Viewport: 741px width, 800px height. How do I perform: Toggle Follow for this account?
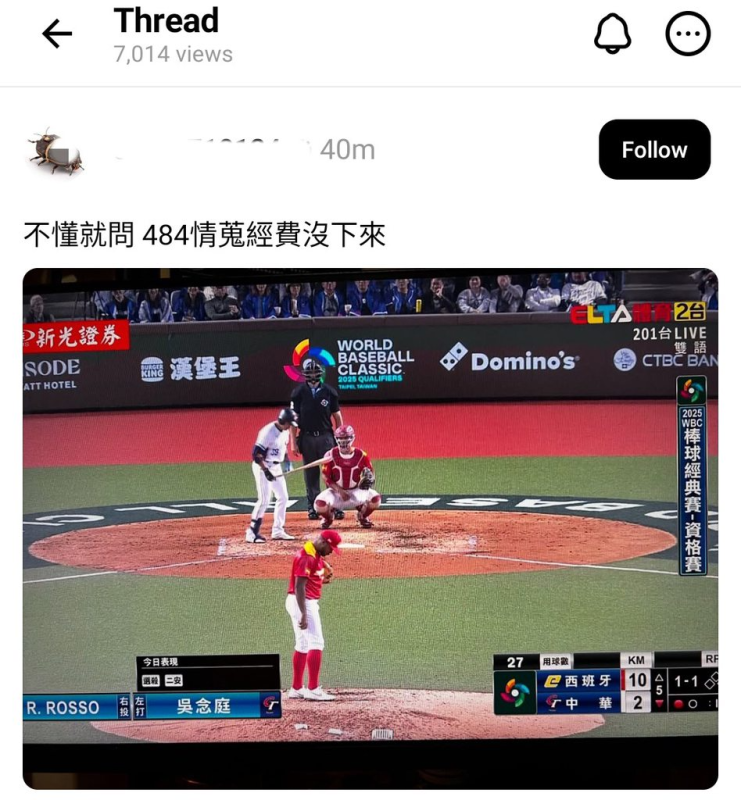(x=654, y=150)
